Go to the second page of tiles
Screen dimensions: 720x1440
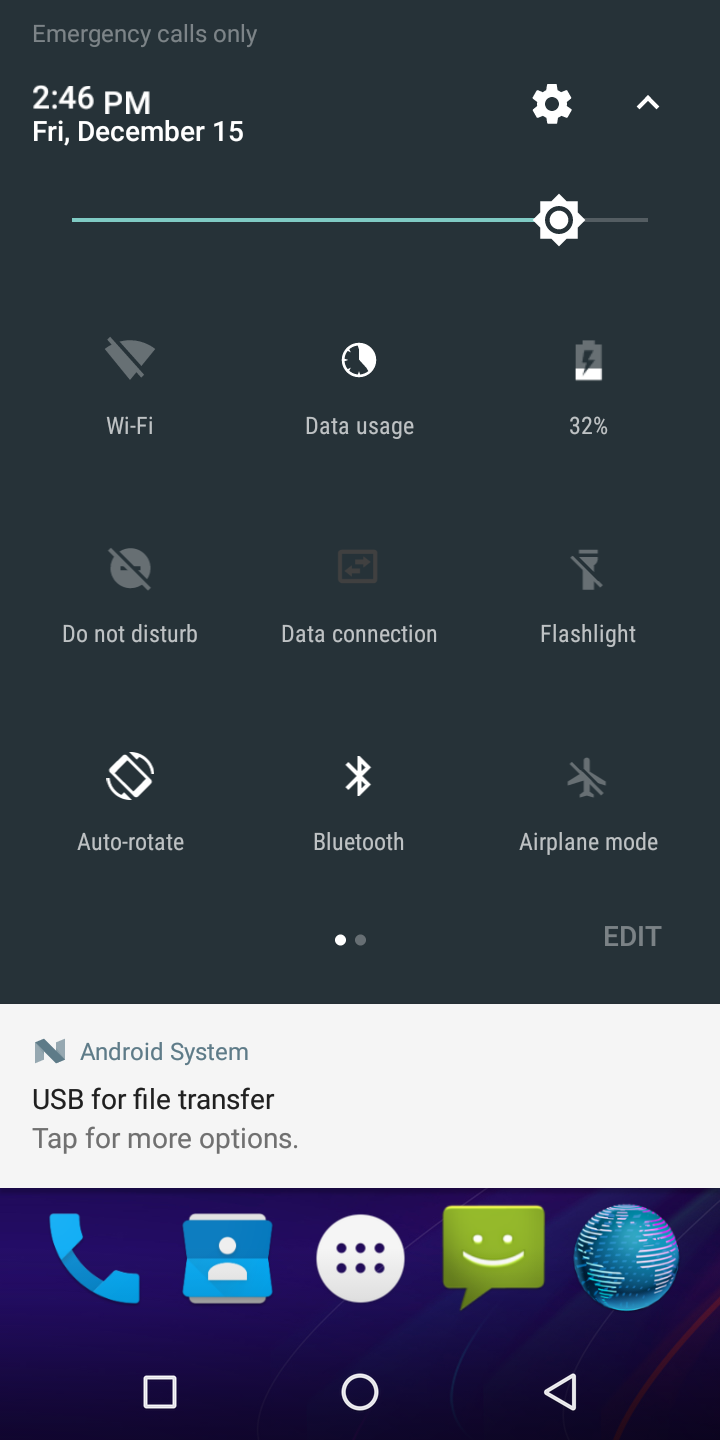coord(360,940)
